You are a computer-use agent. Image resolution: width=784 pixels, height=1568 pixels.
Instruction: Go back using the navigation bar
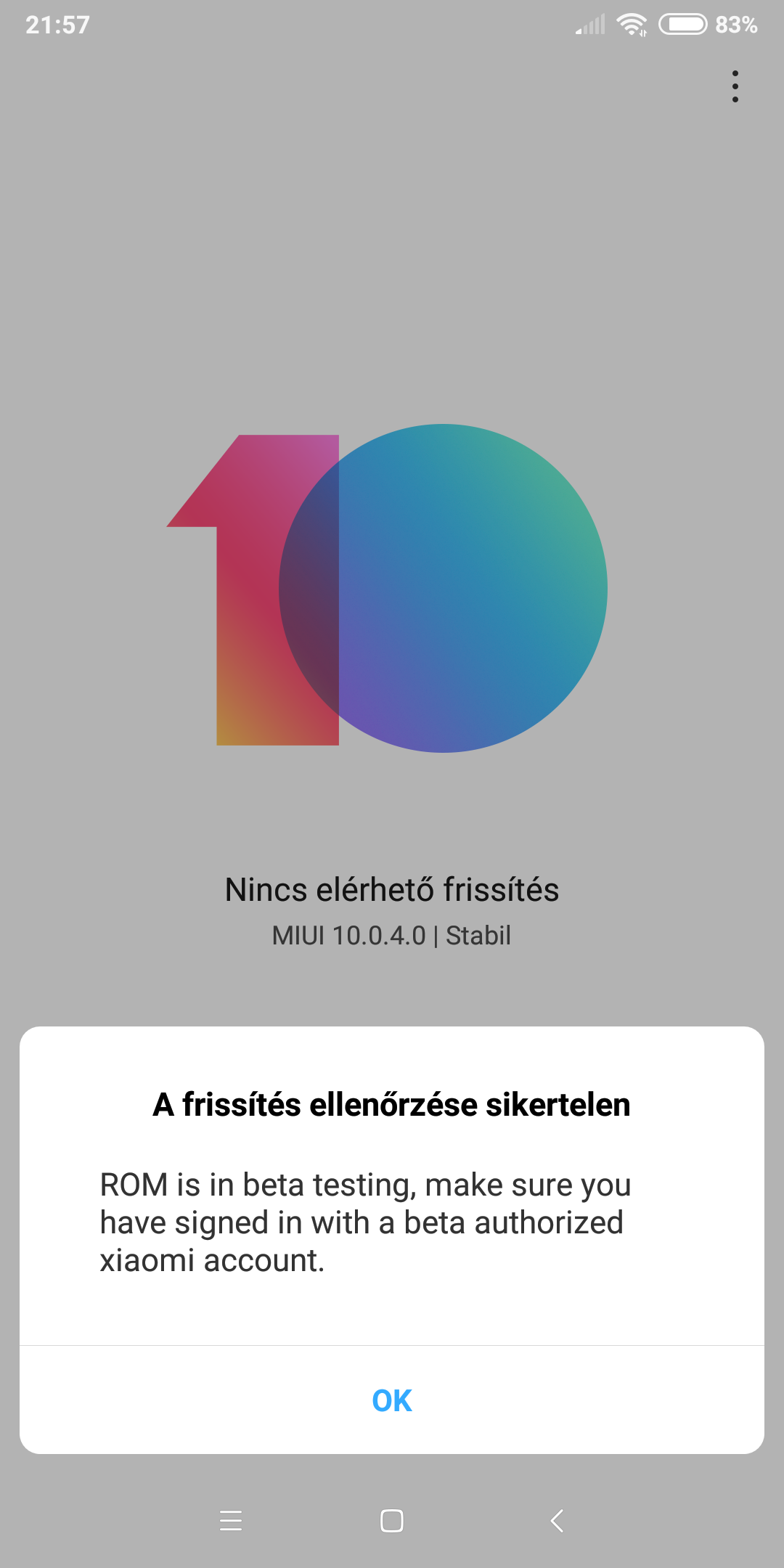[557, 1520]
